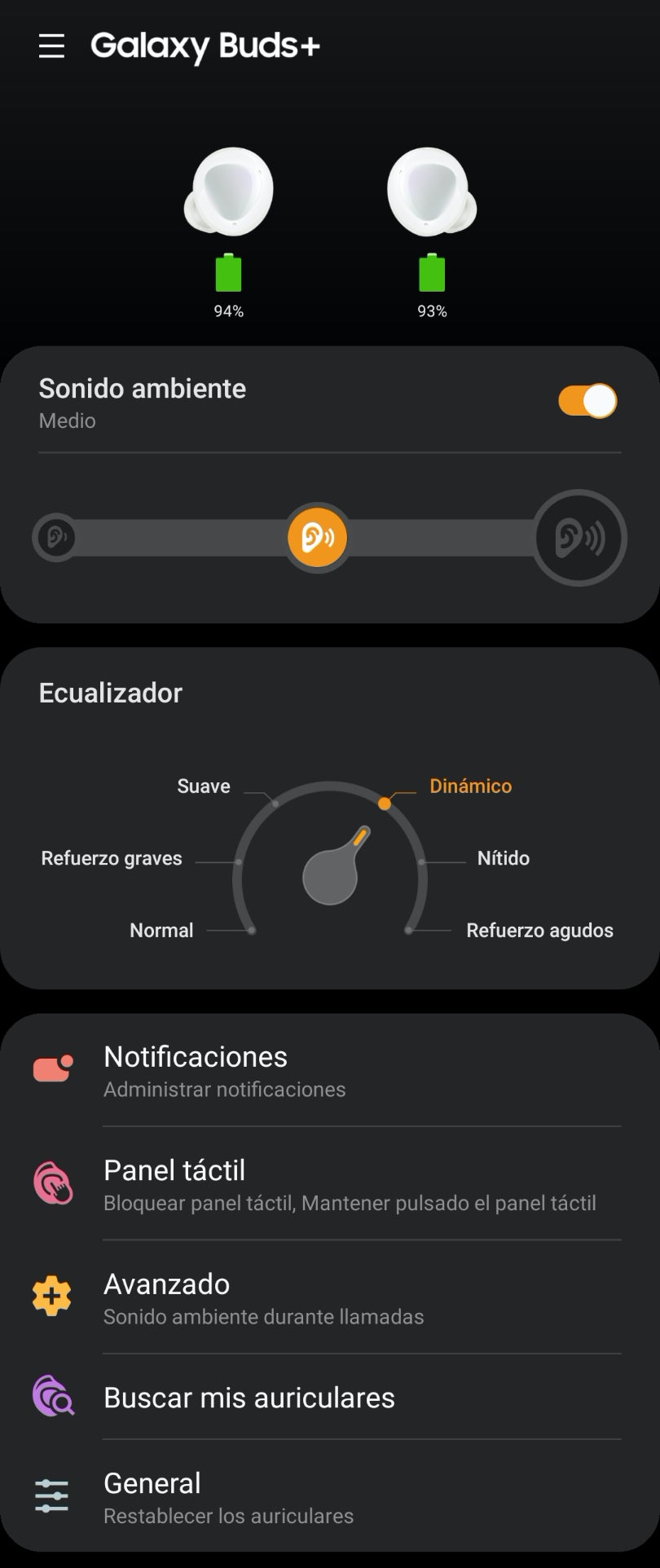Screen dimensions: 660x1568
Task: Set ambient sound to the lowest level
Action: pos(56,538)
